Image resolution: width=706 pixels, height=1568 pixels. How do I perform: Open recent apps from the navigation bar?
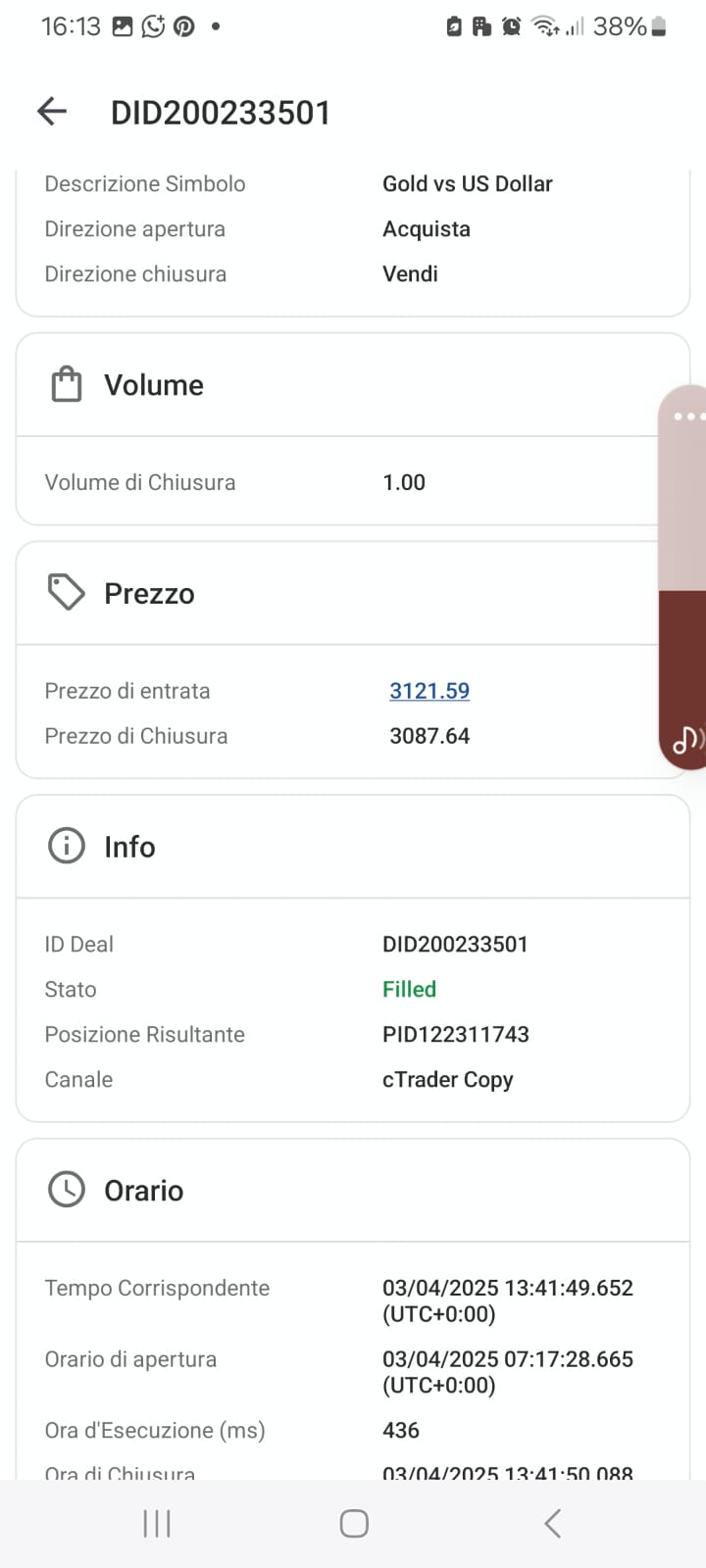click(157, 1523)
